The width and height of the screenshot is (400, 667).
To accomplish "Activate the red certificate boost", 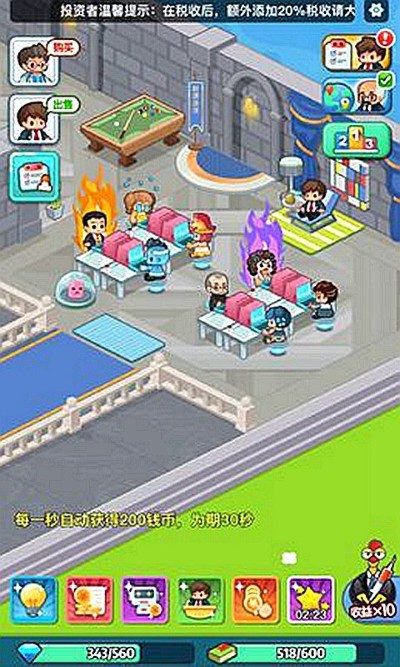I will [89, 600].
